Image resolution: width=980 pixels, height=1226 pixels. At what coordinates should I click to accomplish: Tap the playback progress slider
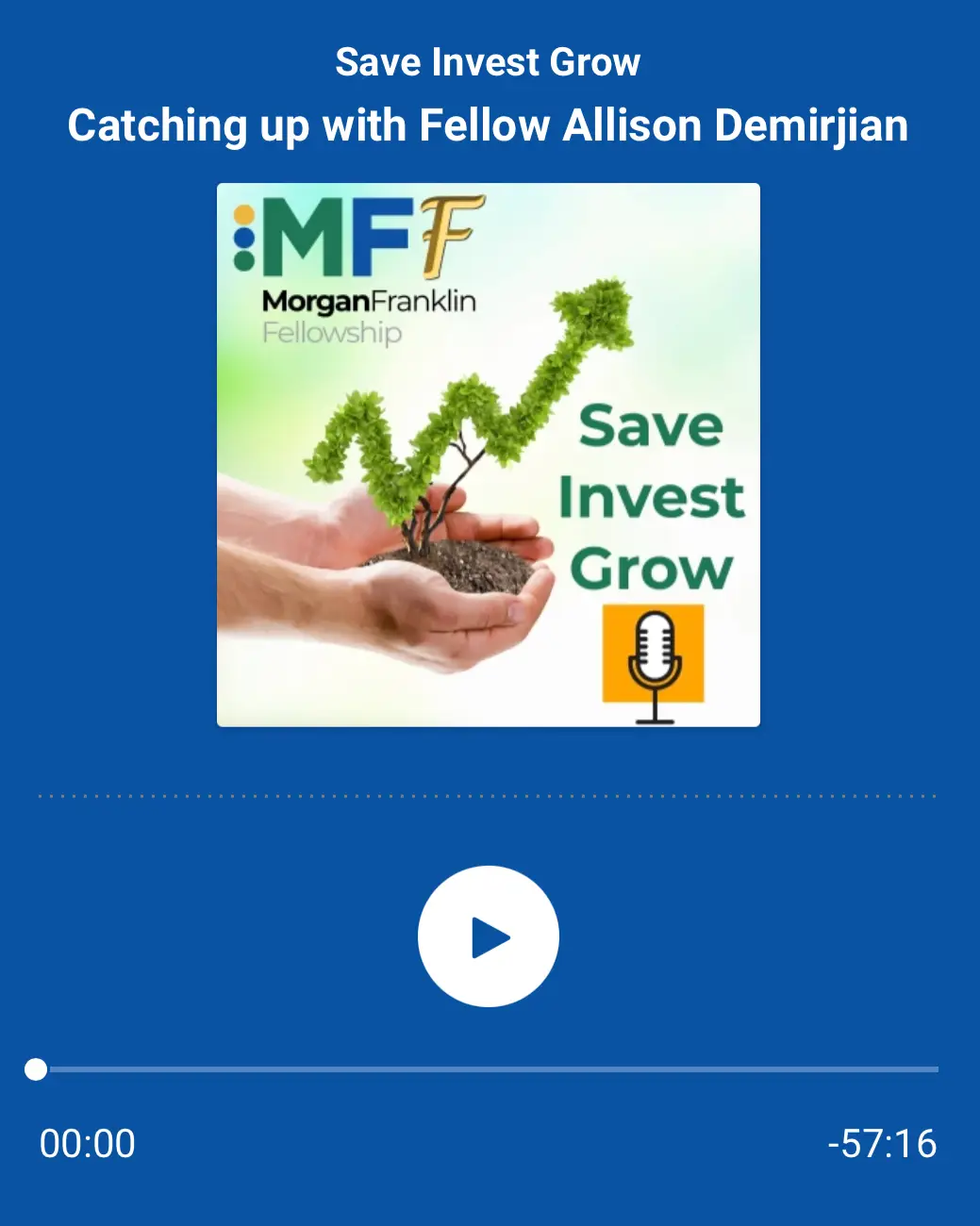point(489,1069)
